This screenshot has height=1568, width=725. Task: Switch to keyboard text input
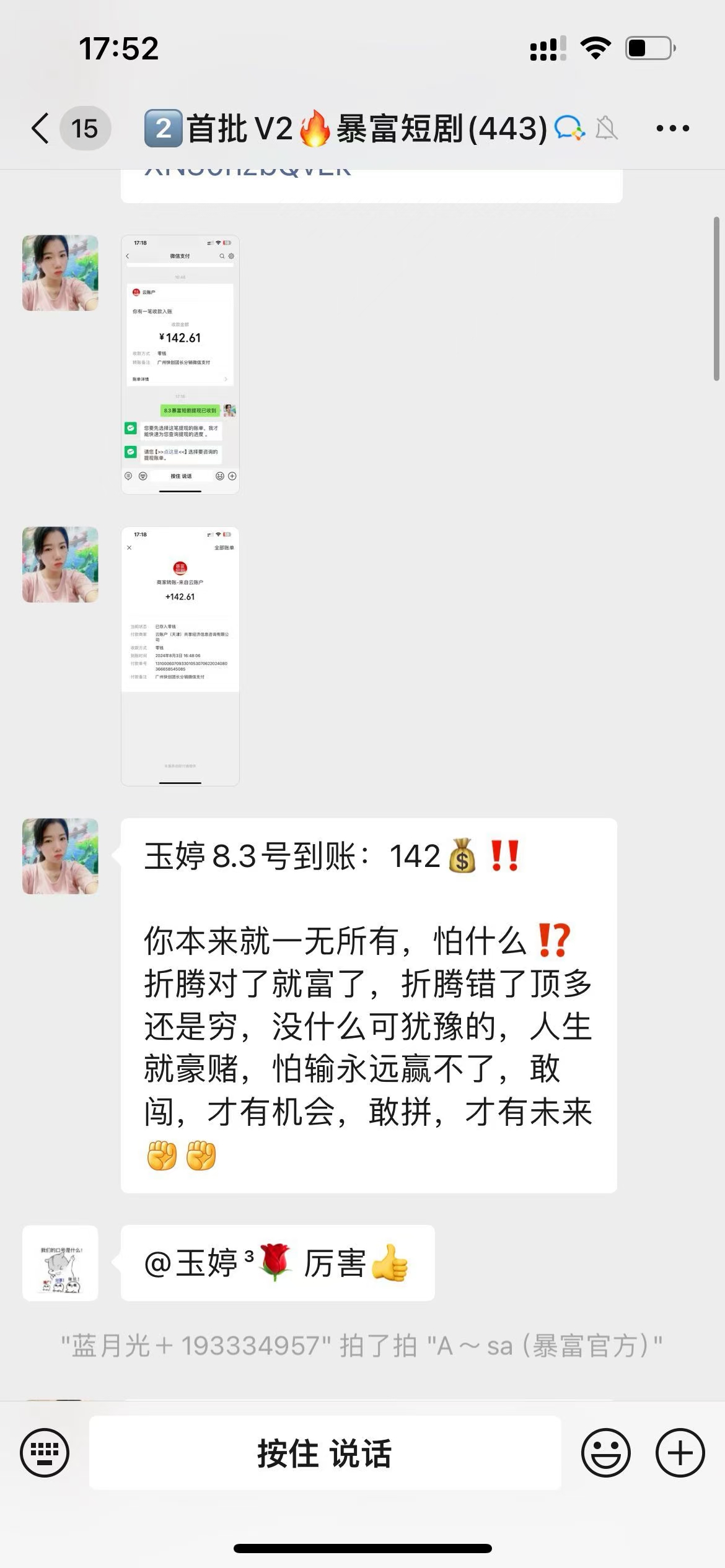pyautogui.click(x=45, y=1452)
